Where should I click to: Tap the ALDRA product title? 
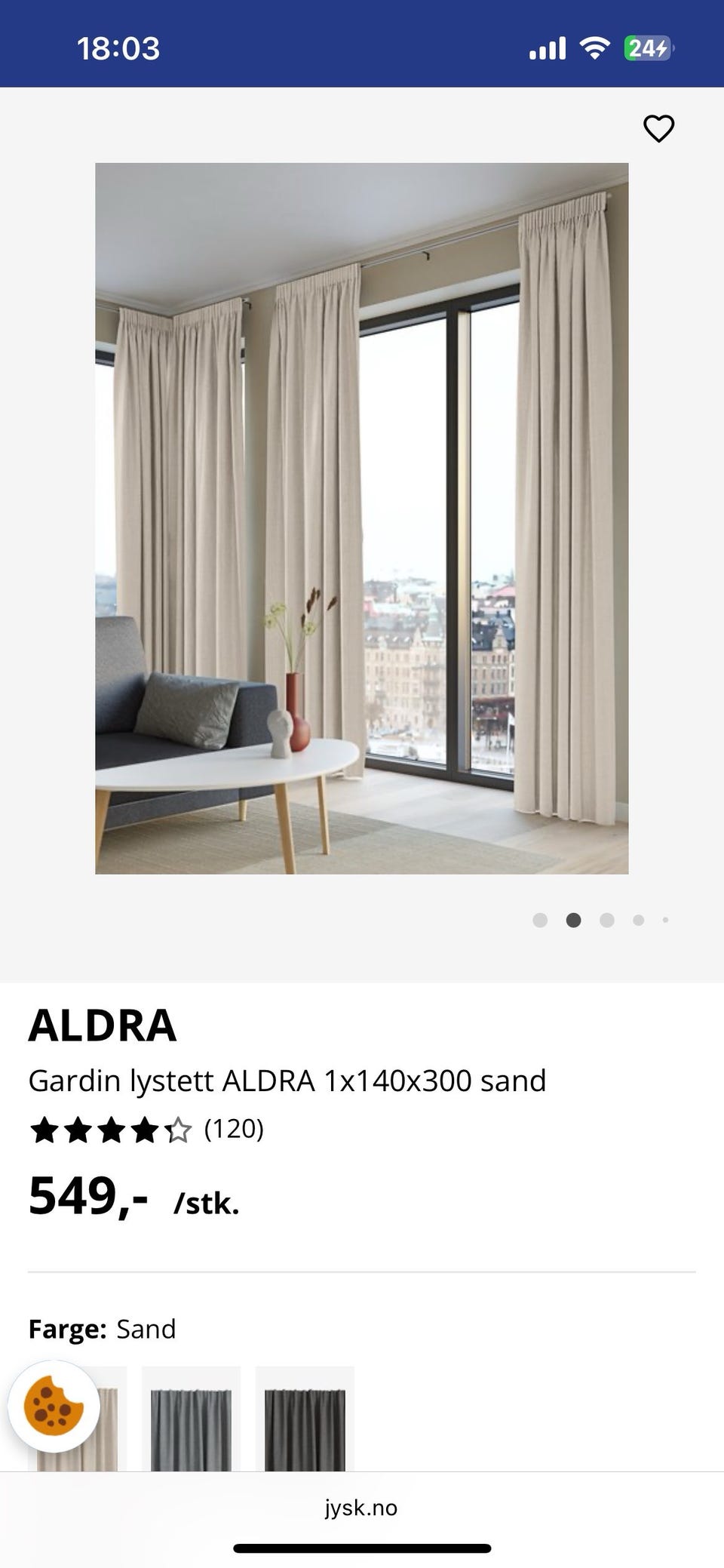click(x=103, y=1025)
